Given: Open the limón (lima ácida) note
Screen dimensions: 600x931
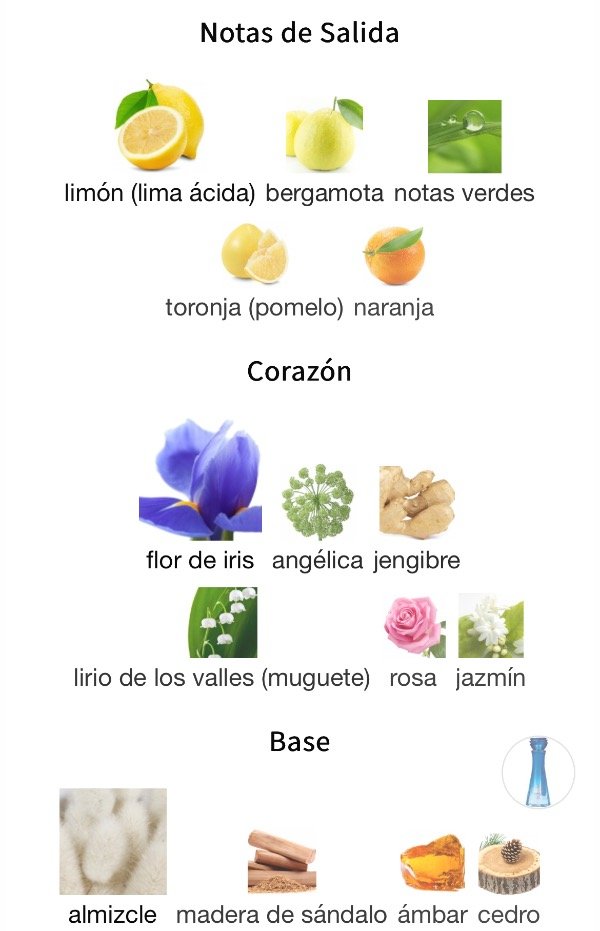Looking at the screenshot, I should tap(160, 142).
